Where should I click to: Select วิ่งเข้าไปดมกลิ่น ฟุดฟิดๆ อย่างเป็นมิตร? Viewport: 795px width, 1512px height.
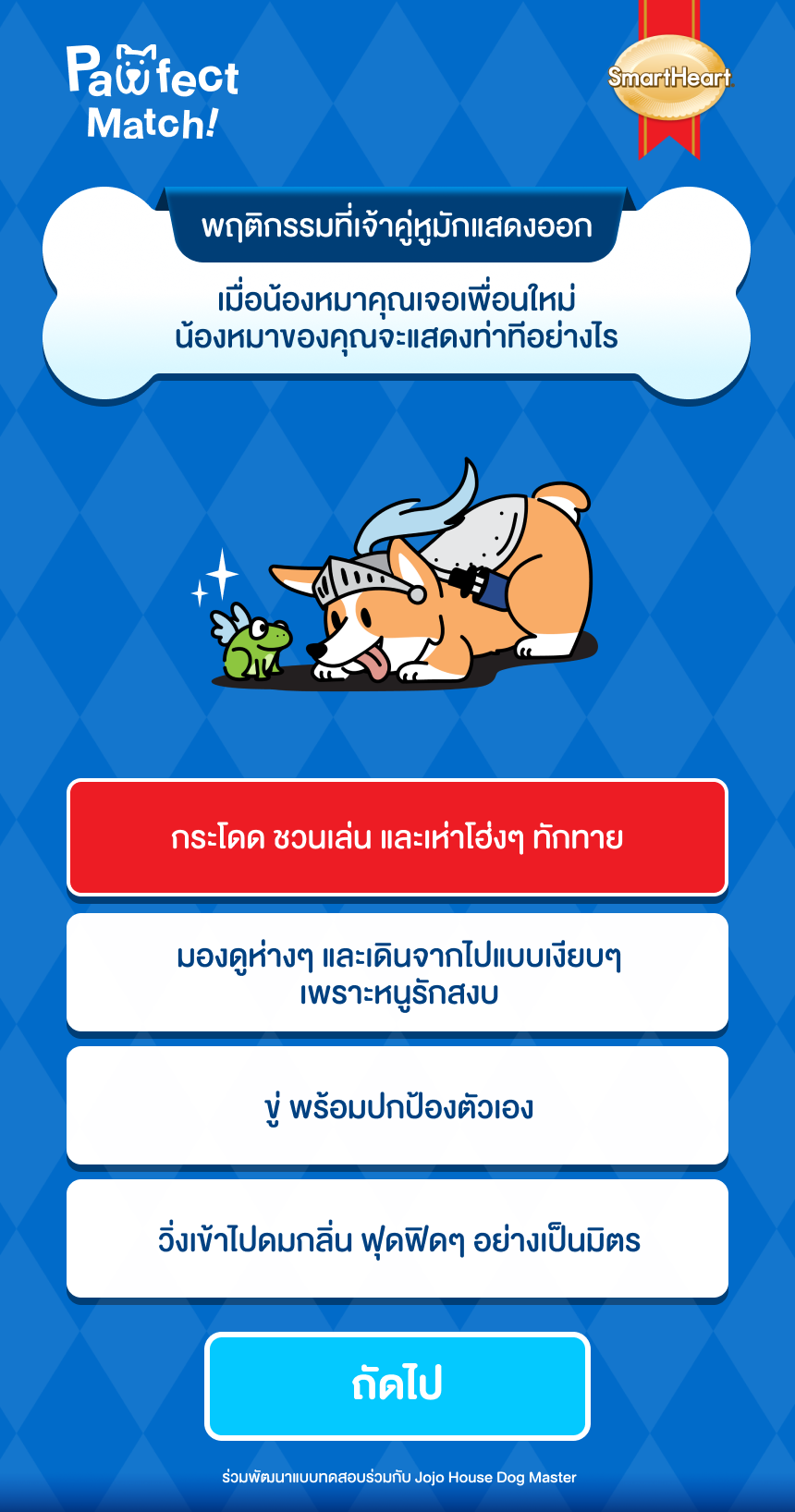(x=397, y=1239)
